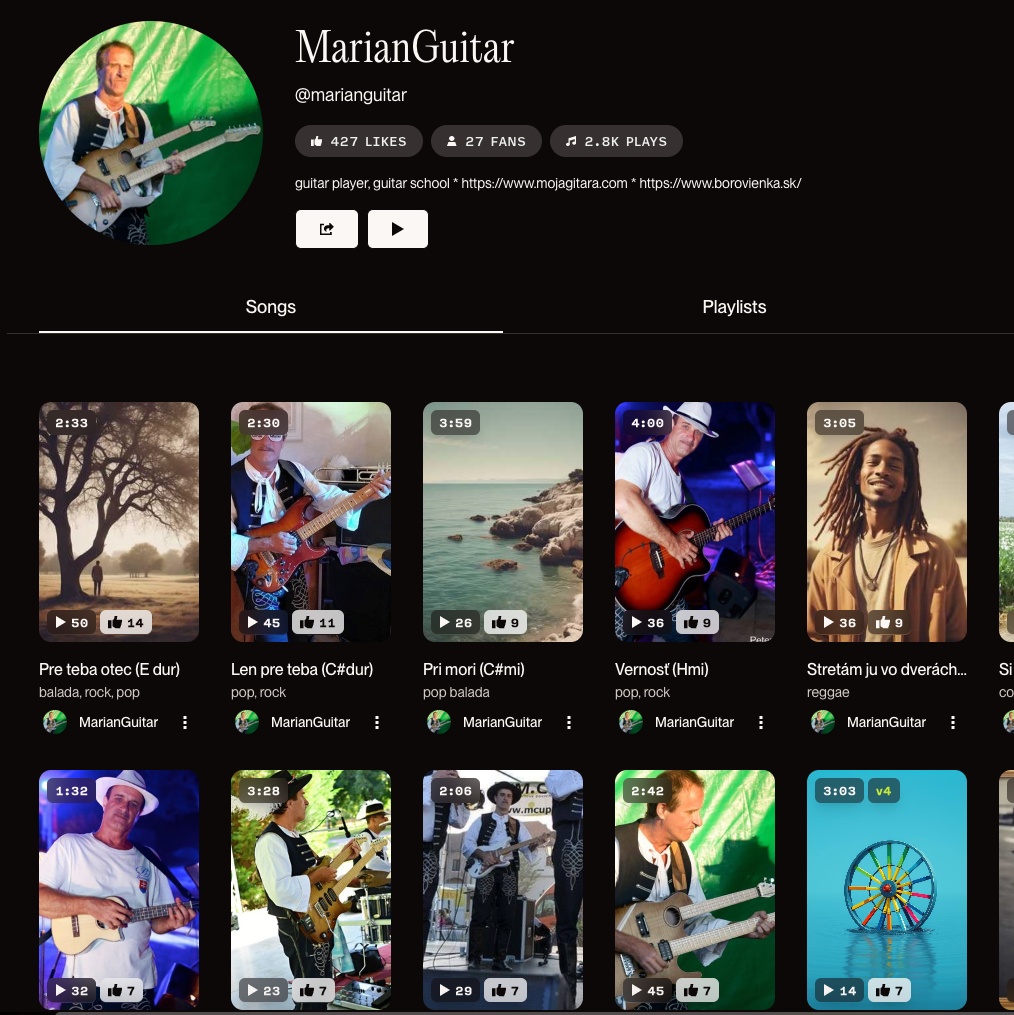Open the song Pri mori (C#mi)

pos(503,520)
